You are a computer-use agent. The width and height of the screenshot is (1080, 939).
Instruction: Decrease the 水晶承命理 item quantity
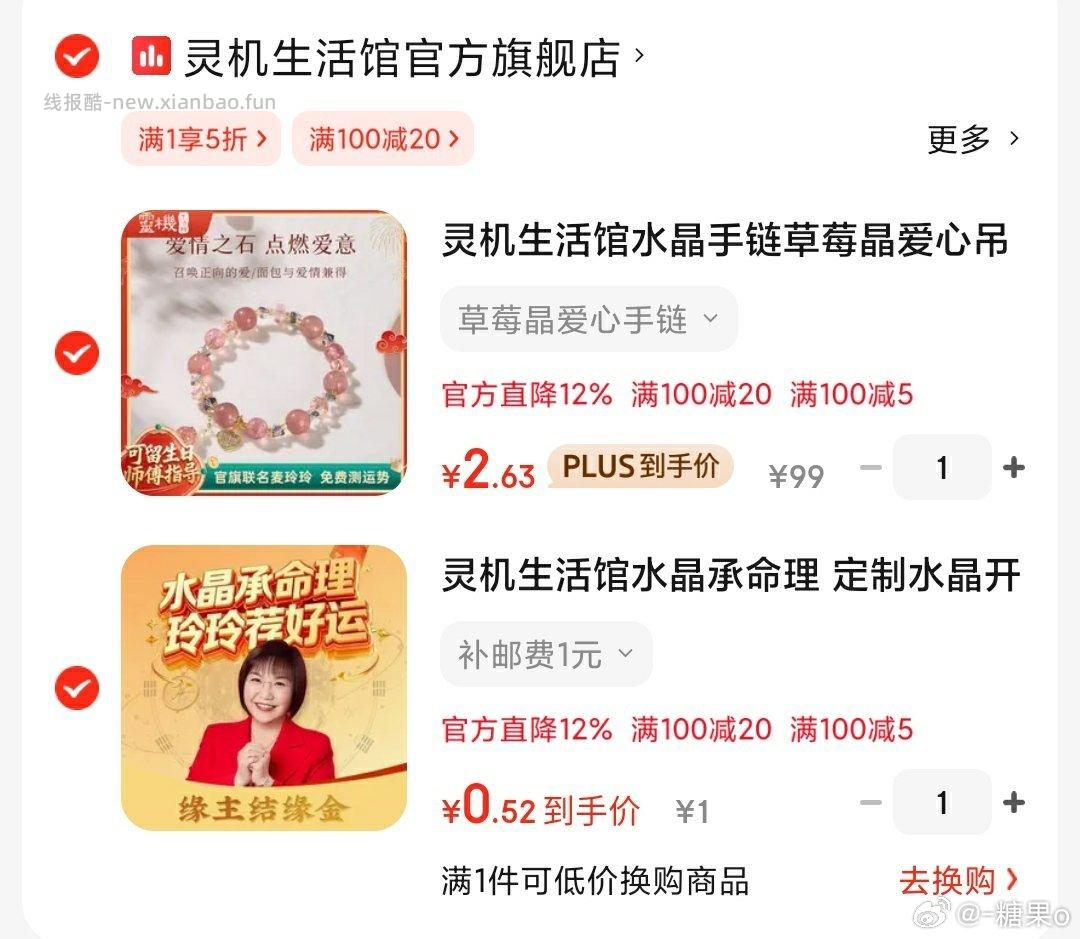pyautogui.click(x=871, y=802)
